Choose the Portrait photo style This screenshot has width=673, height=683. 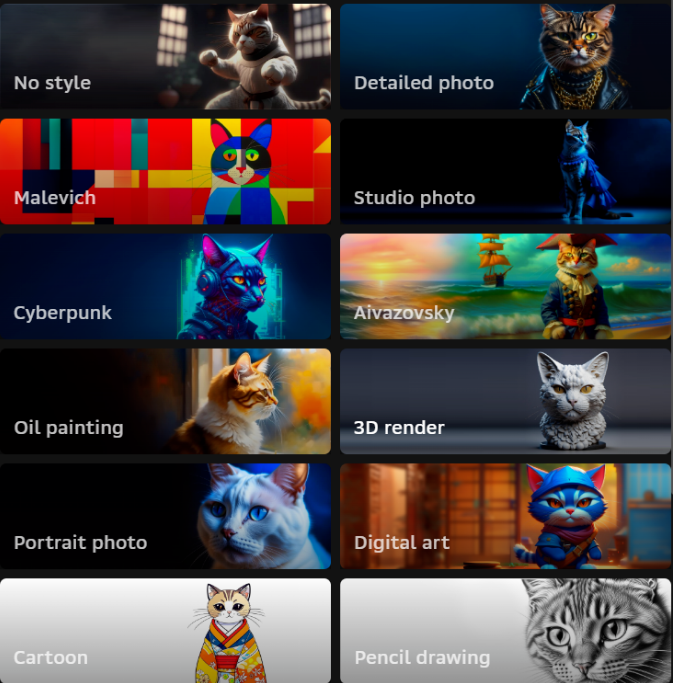pos(165,517)
